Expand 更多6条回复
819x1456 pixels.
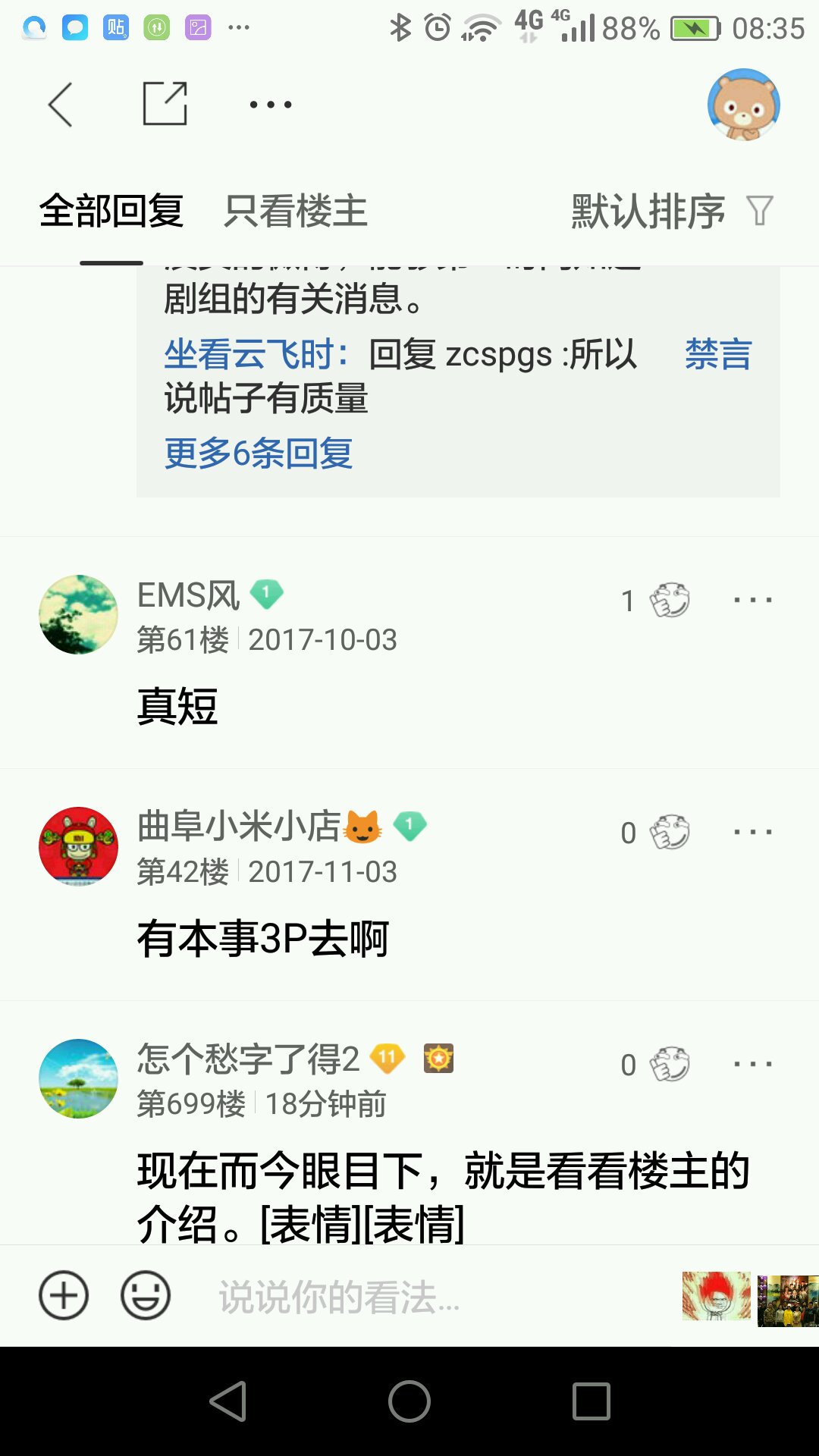click(259, 453)
